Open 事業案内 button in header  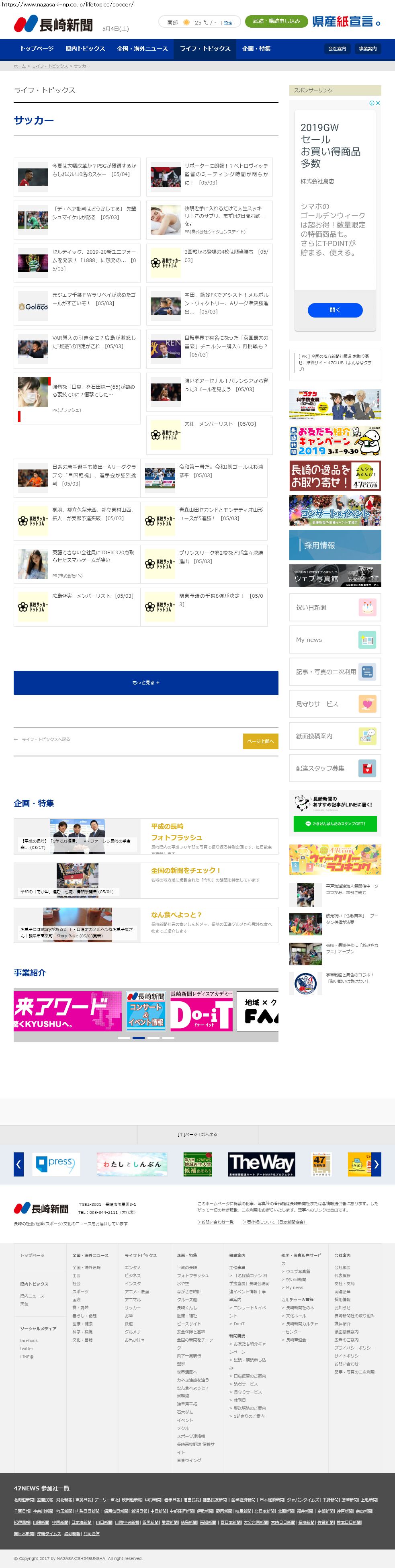click(368, 49)
